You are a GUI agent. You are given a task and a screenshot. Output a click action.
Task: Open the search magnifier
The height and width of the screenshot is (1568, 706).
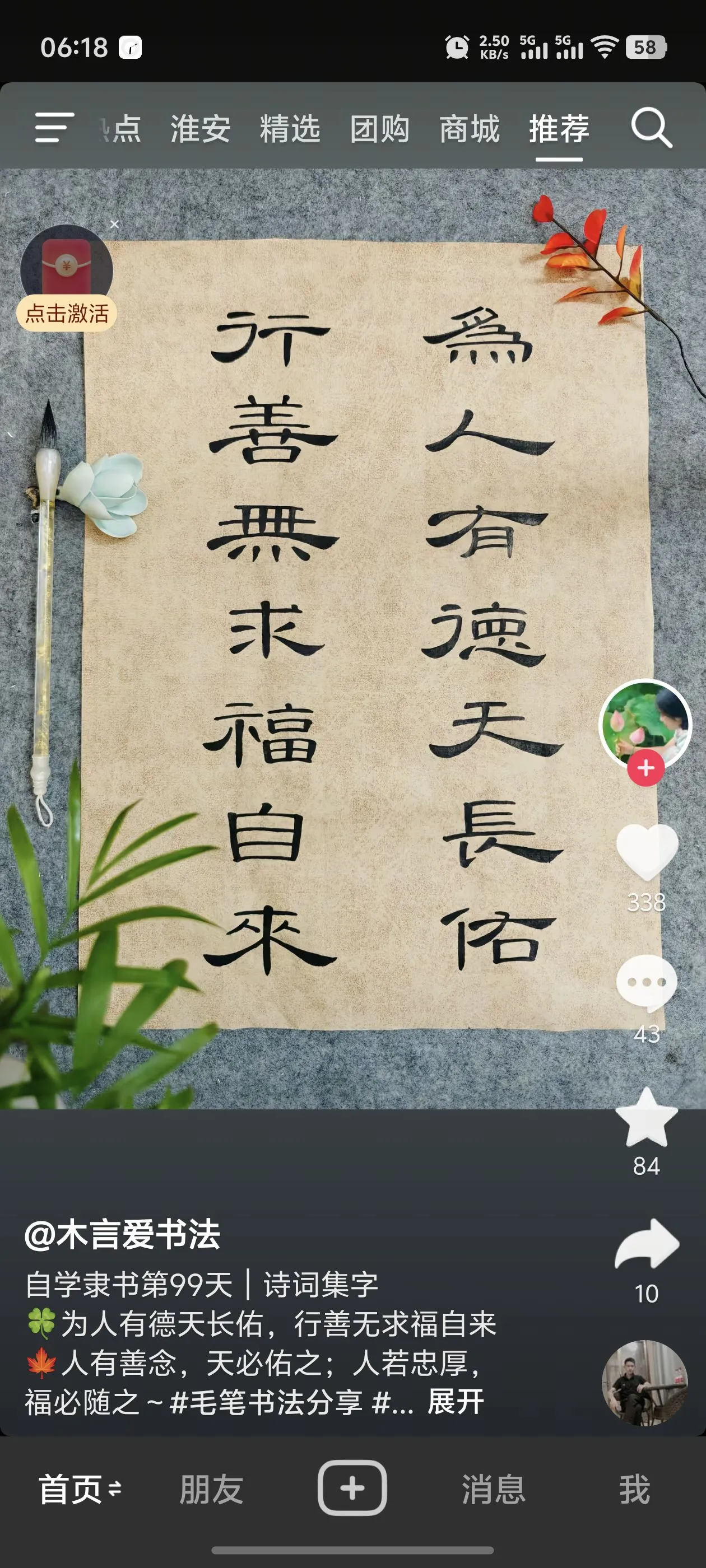click(651, 128)
